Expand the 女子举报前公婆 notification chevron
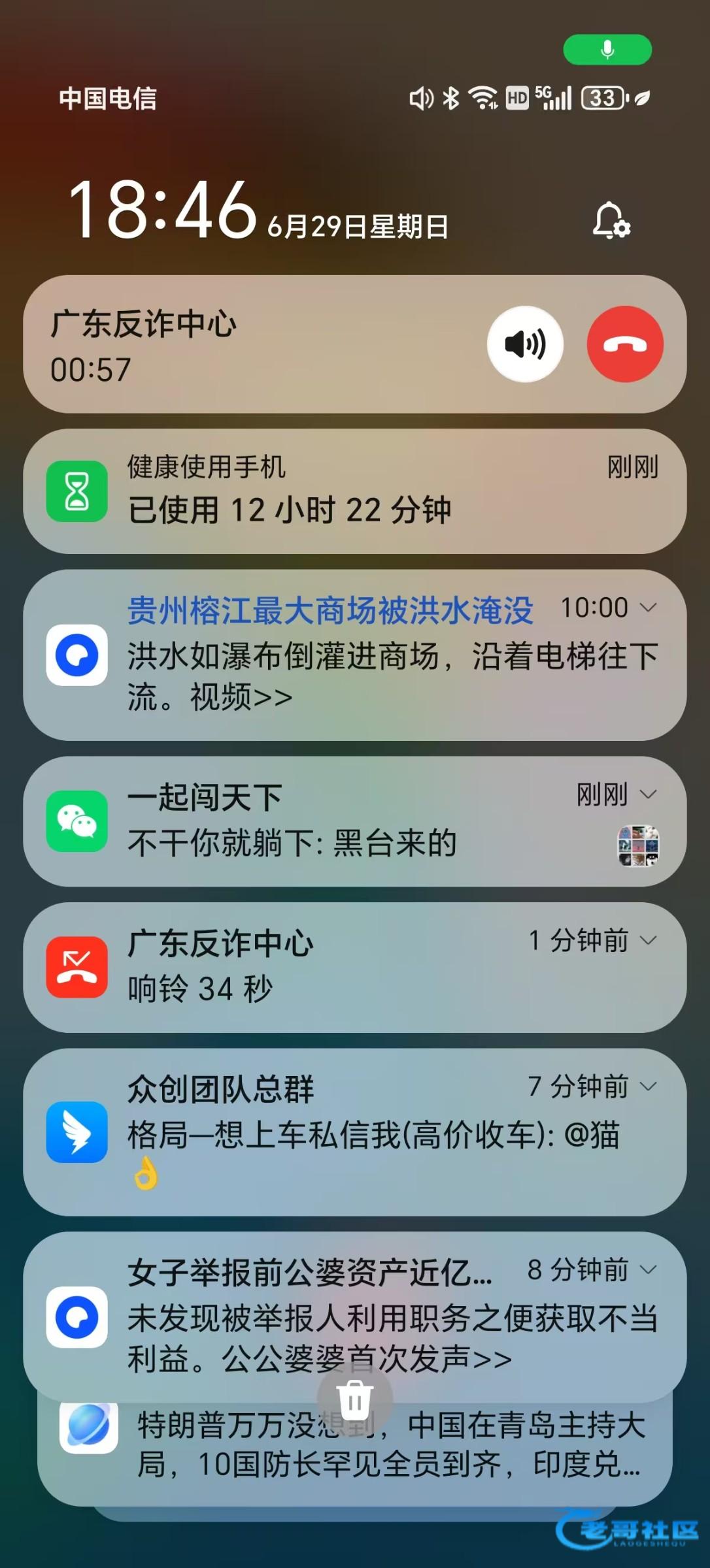Viewport: 710px width, 1568px height. pos(648,1269)
